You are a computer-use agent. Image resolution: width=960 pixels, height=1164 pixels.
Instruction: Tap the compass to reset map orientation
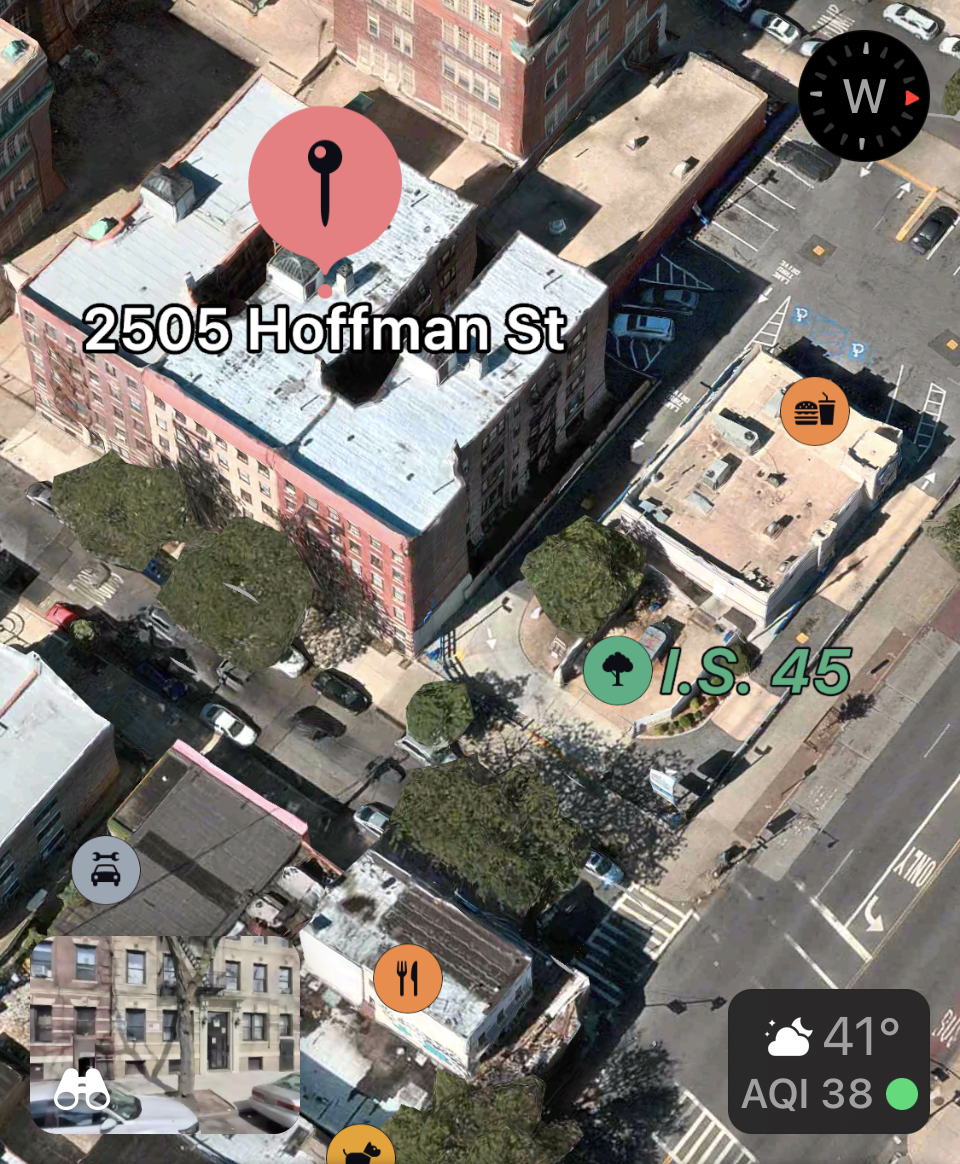(x=863, y=96)
